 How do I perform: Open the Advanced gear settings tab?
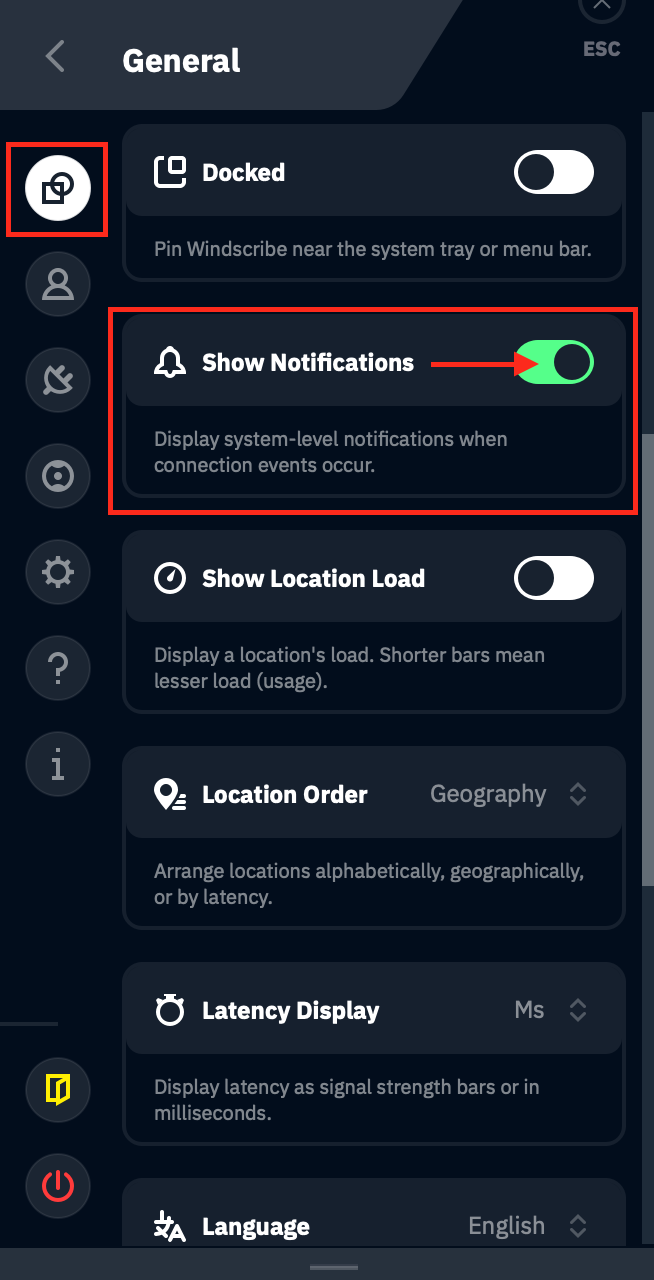click(x=58, y=572)
